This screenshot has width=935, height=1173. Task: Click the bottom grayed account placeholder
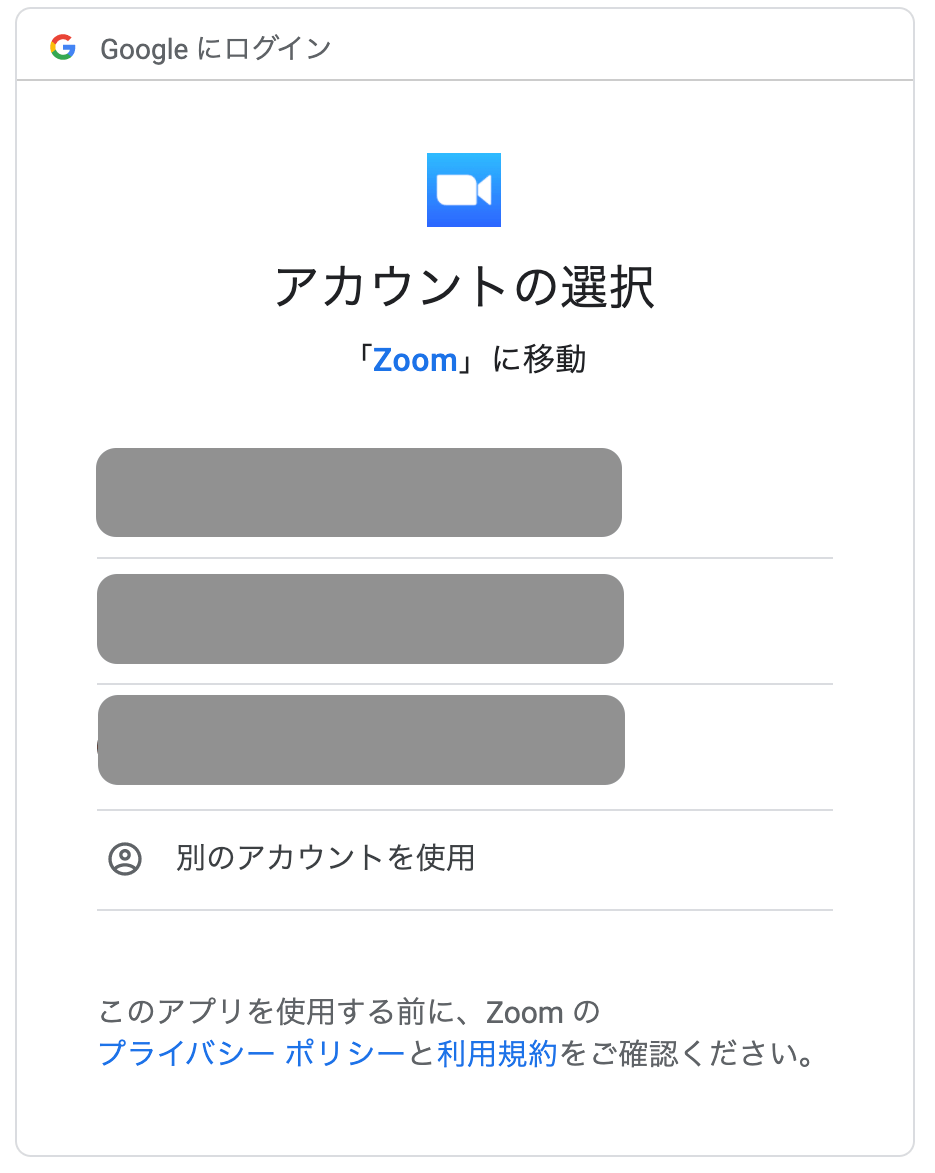click(358, 741)
